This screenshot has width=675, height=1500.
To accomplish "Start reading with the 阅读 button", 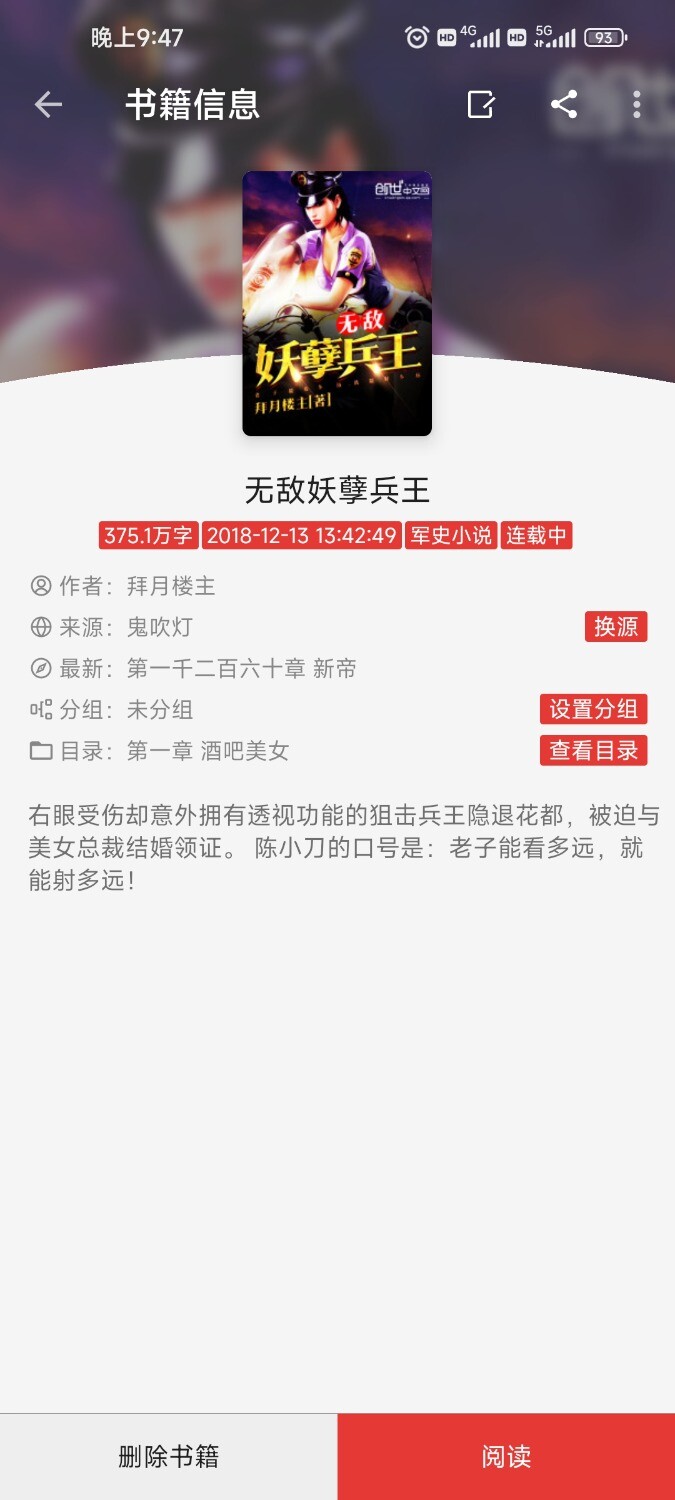I will (506, 1456).
